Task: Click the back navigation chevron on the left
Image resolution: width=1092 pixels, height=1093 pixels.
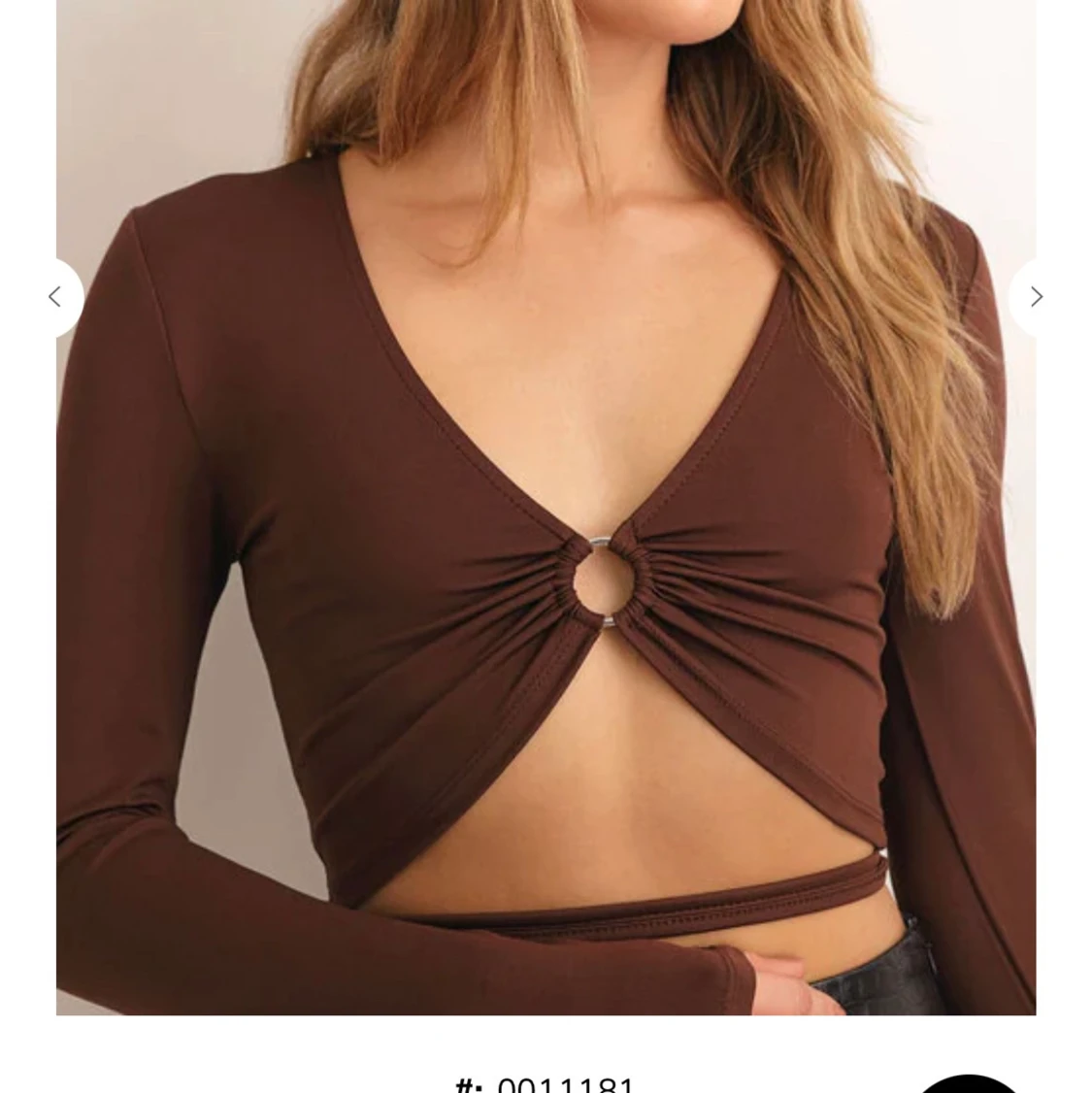Action: (x=55, y=297)
